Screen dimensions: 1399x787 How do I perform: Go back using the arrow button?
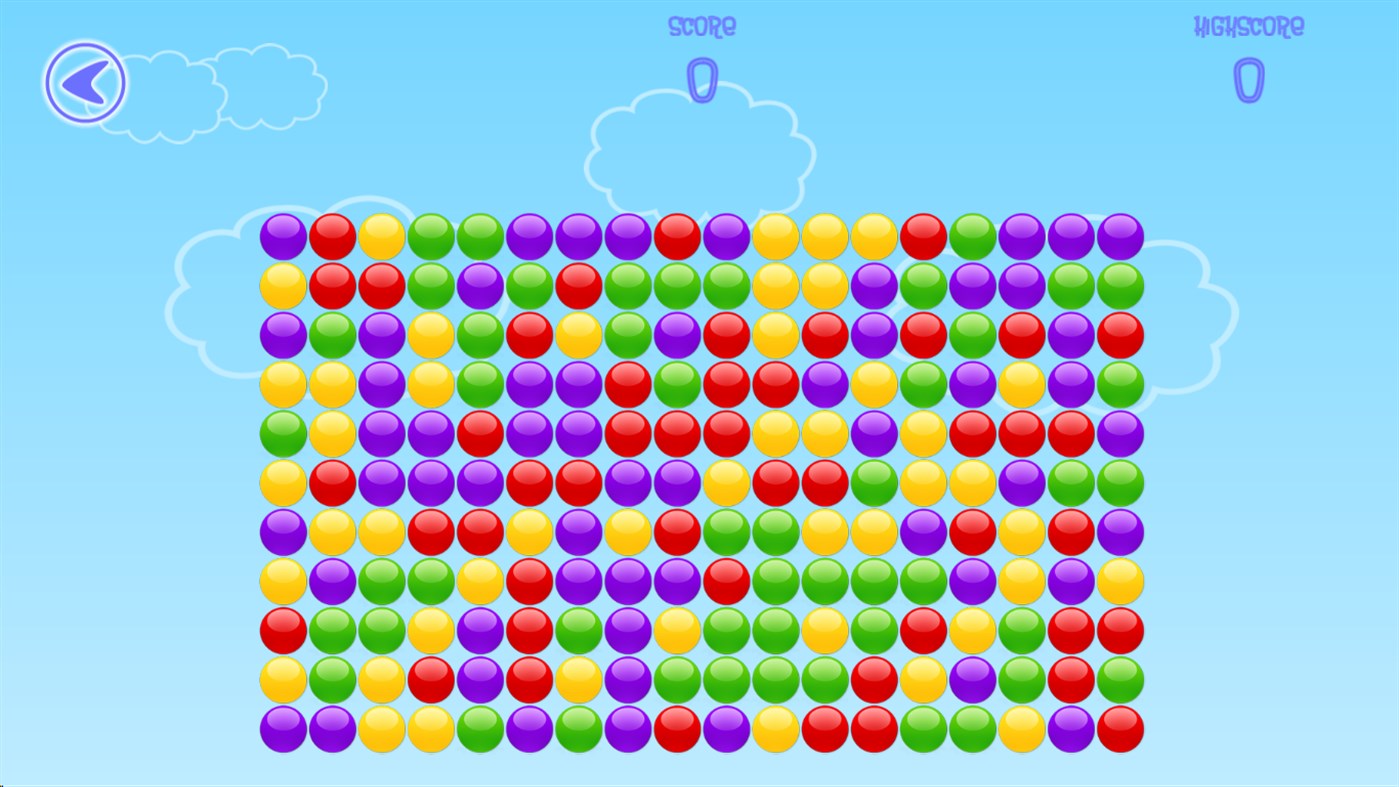coord(85,82)
